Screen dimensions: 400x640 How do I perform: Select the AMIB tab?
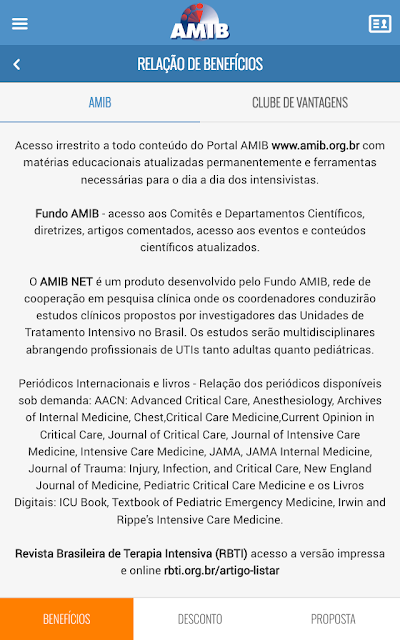[100, 102]
